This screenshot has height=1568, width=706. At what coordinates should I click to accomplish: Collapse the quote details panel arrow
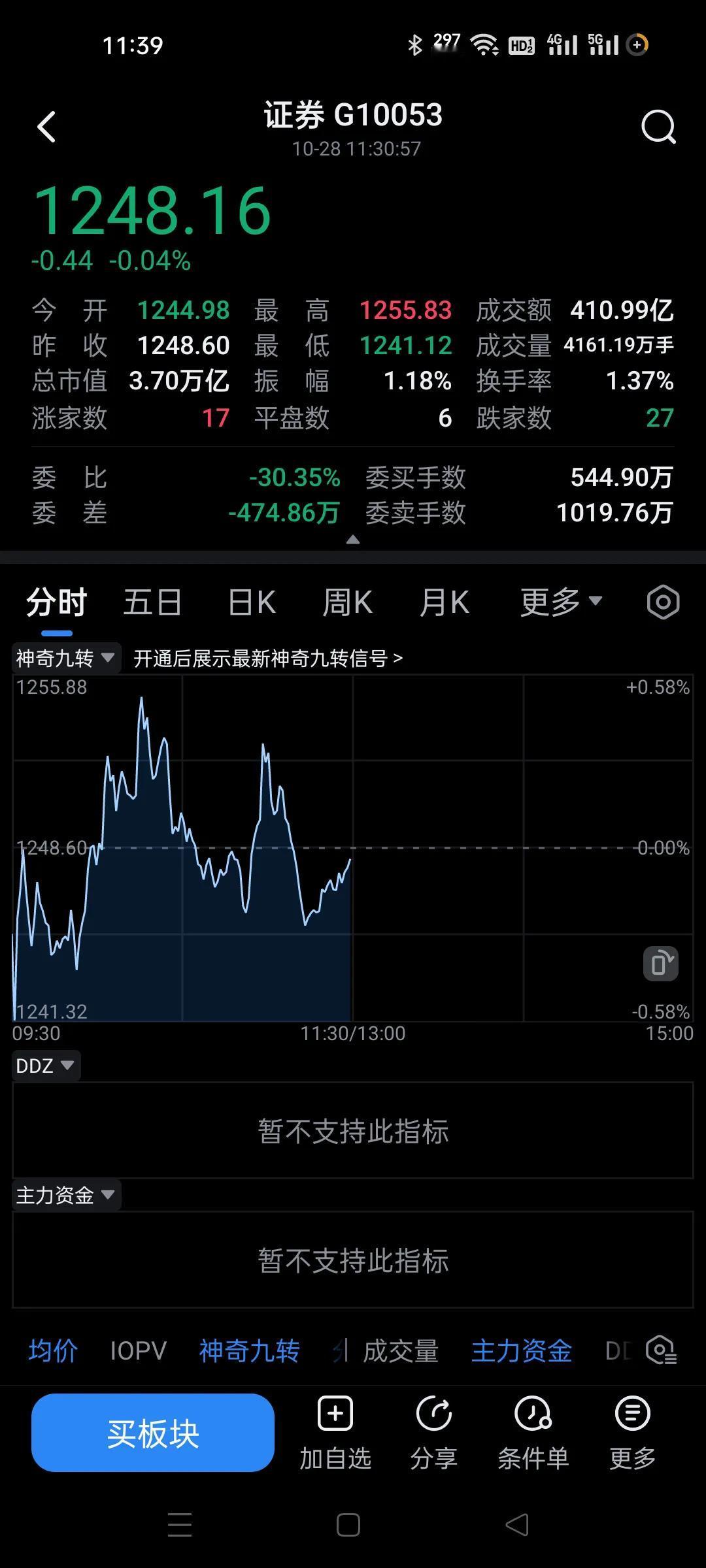pos(352,540)
